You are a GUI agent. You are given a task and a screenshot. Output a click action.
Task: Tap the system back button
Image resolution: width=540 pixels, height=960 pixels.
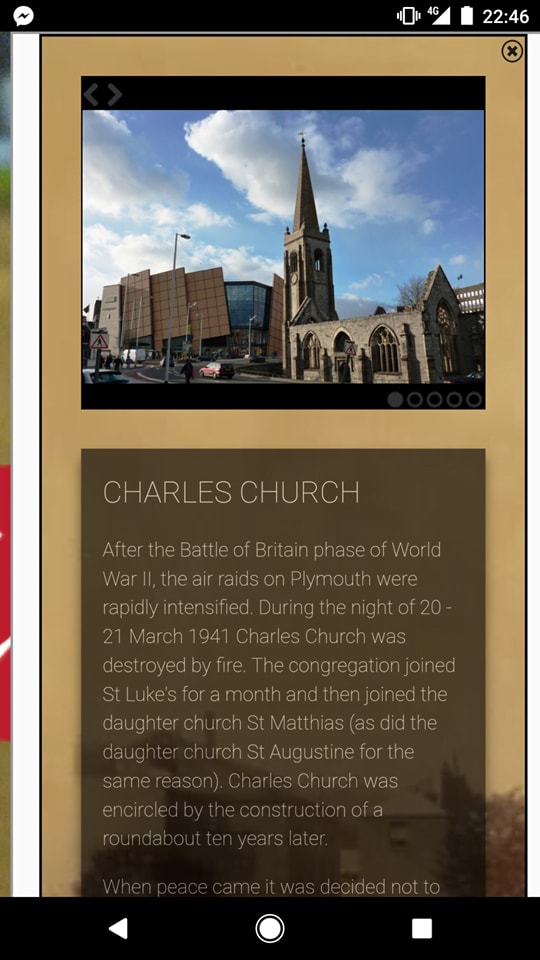tap(118, 928)
